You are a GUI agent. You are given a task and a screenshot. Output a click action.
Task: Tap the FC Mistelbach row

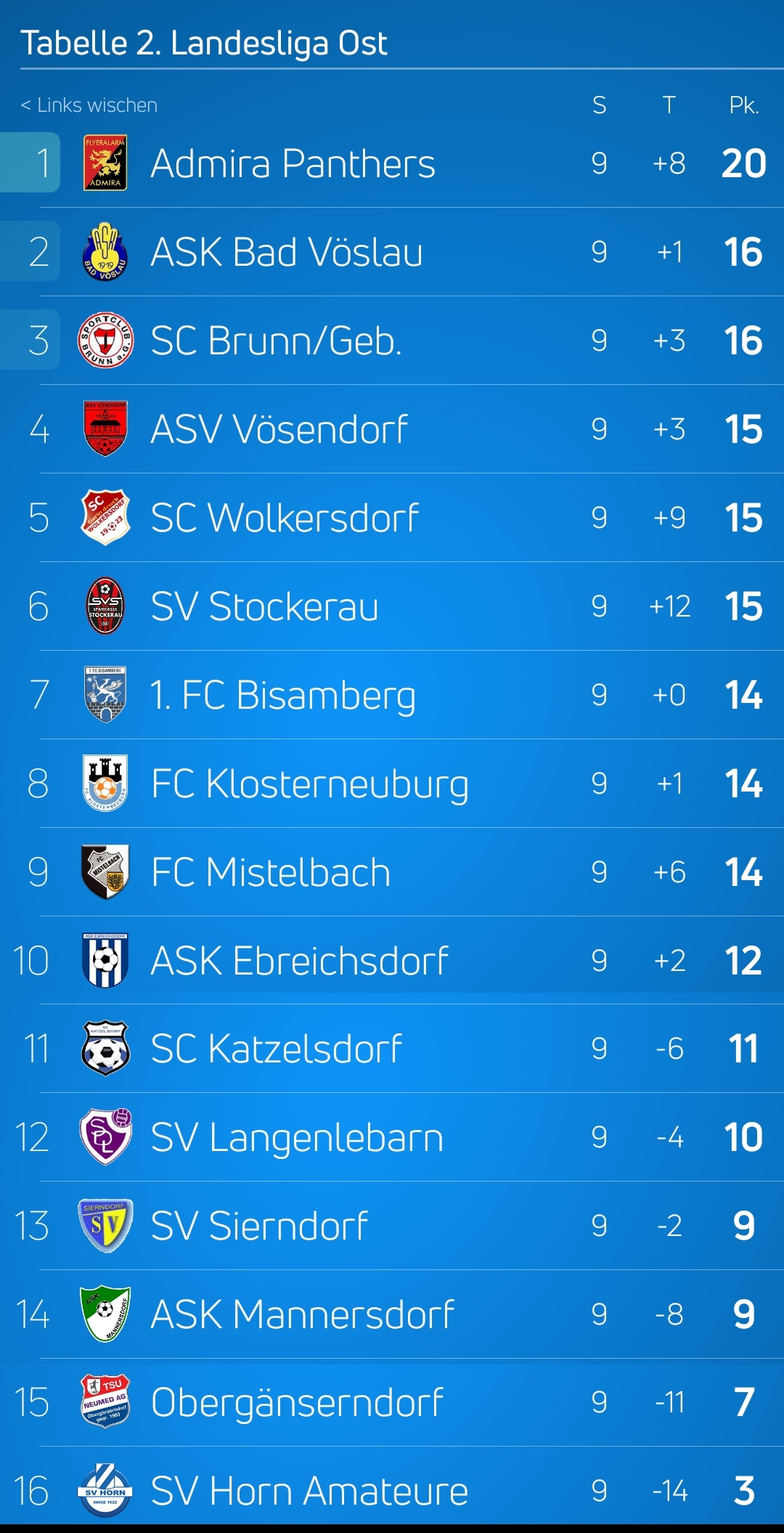[392, 871]
